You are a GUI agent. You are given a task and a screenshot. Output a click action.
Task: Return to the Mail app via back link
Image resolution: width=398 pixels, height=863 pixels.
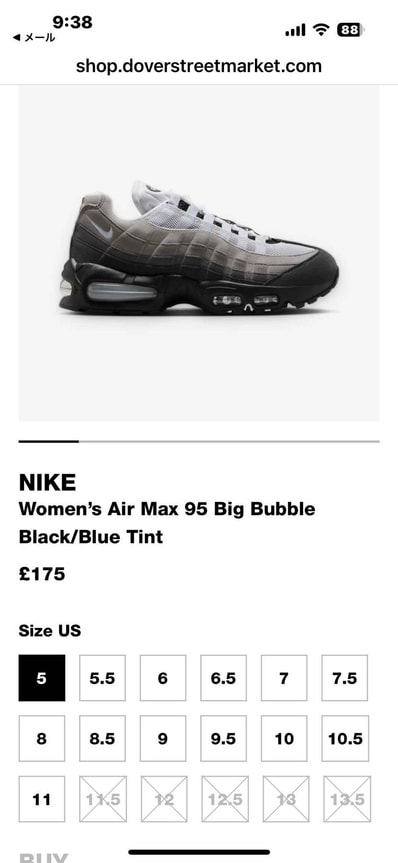tap(34, 37)
